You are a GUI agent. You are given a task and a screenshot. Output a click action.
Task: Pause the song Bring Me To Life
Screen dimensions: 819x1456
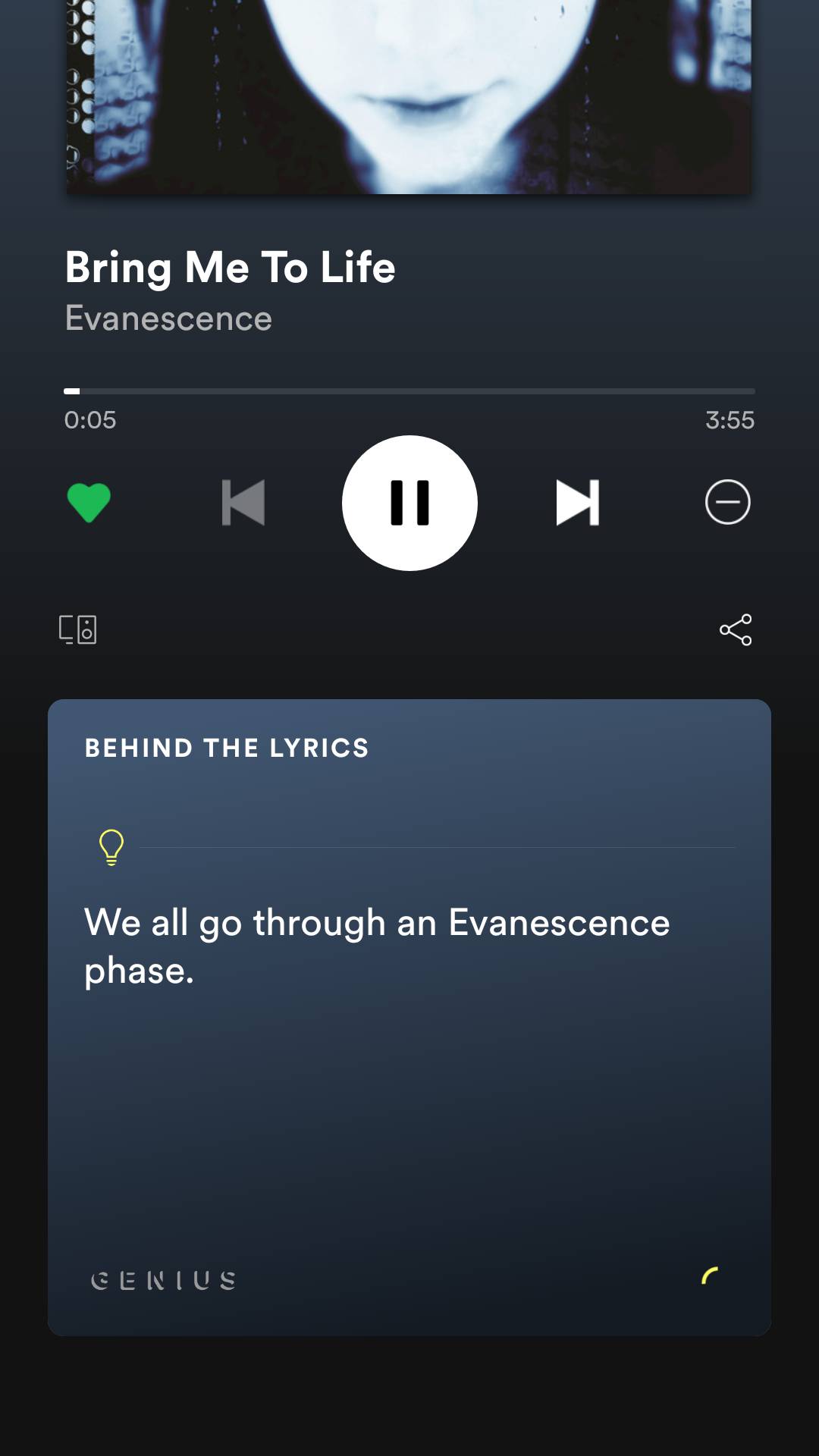(409, 503)
